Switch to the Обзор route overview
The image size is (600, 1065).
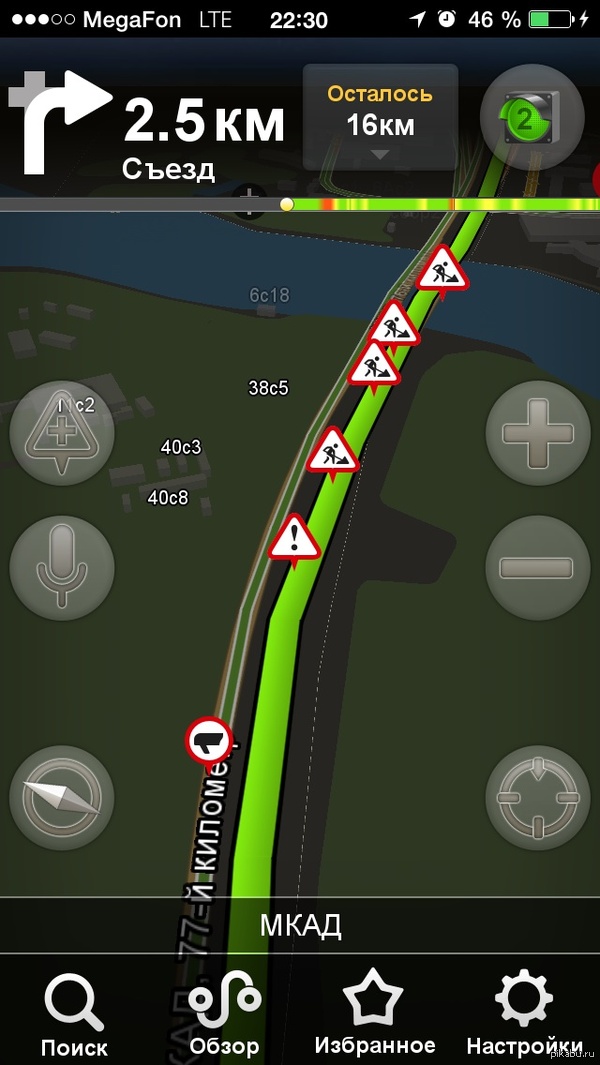(224, 1015)
